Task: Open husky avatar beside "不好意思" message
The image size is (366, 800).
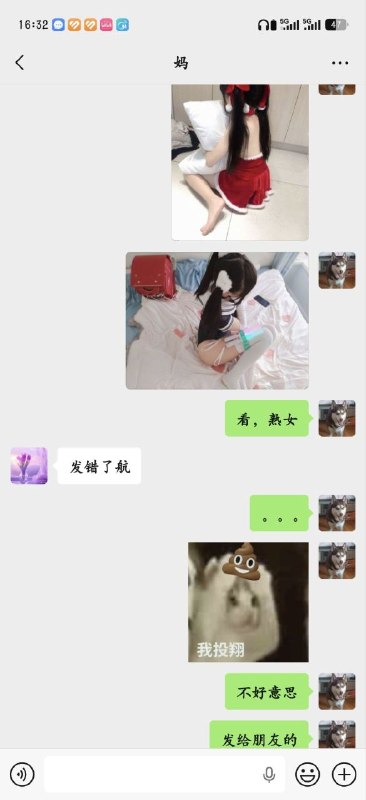Action: tap(337, 691)
